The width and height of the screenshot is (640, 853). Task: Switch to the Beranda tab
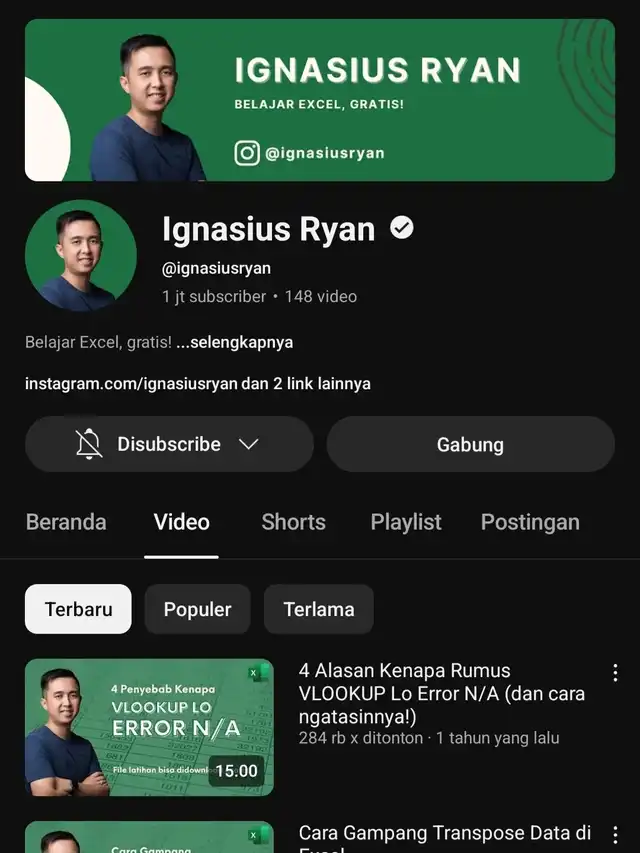(x=66, y=522)
